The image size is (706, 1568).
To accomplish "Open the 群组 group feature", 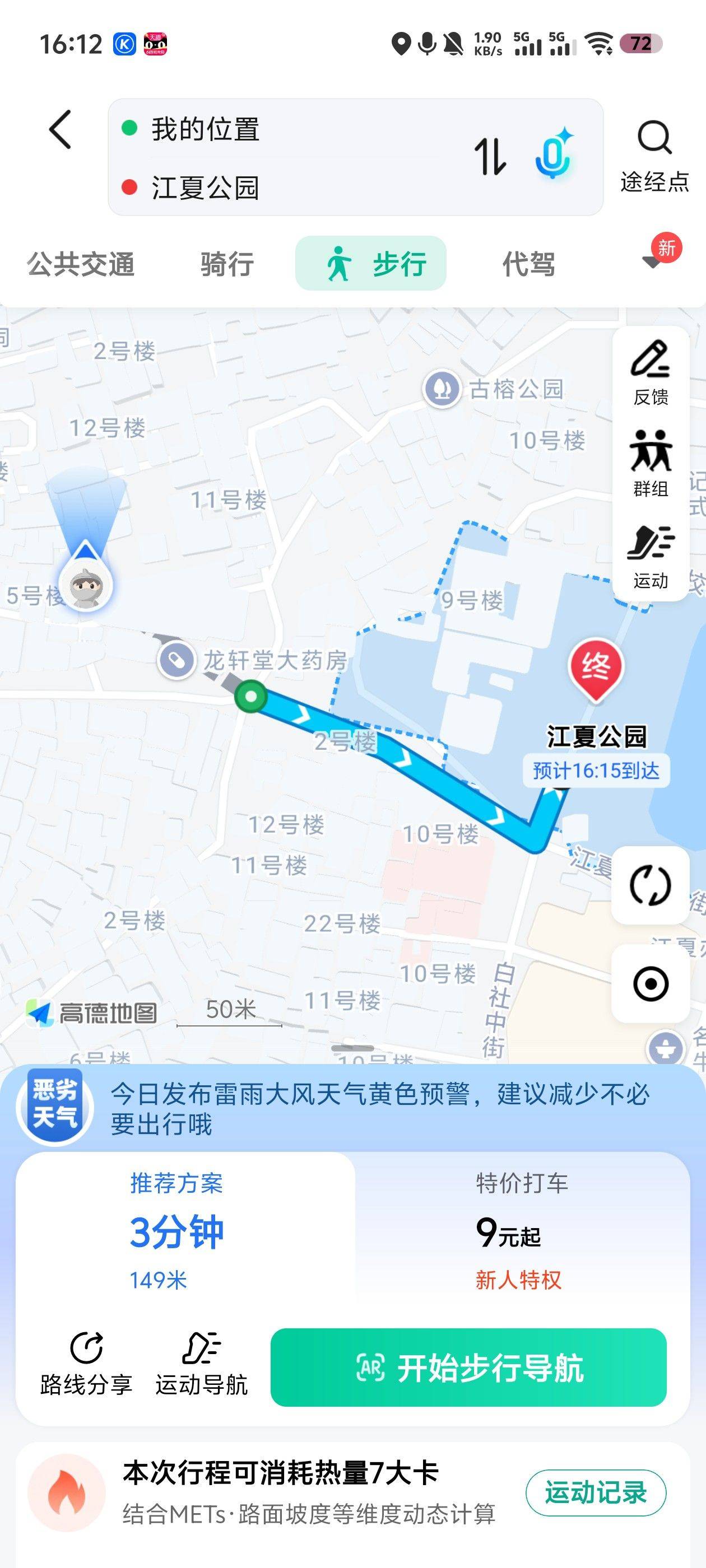I will [651, 464].
